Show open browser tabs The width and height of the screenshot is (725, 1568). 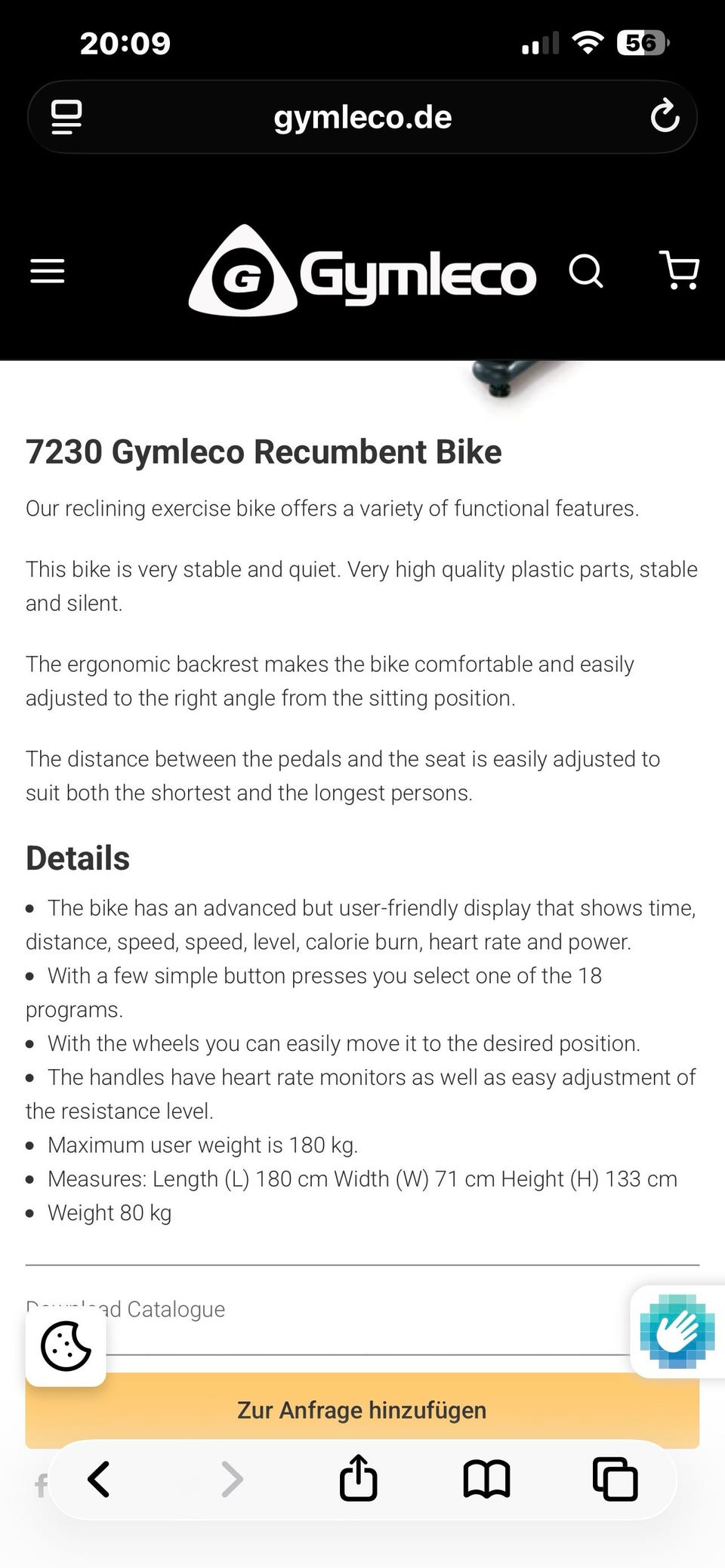tap(615, 1479)
